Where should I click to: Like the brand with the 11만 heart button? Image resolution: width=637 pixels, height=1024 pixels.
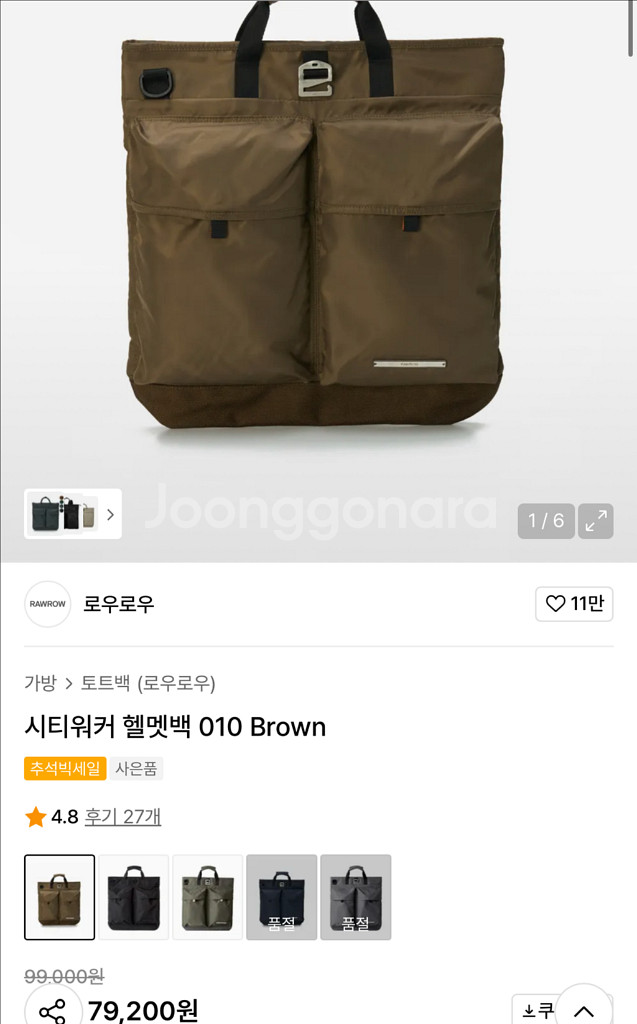pyautogui.click(x=574, y=604)
